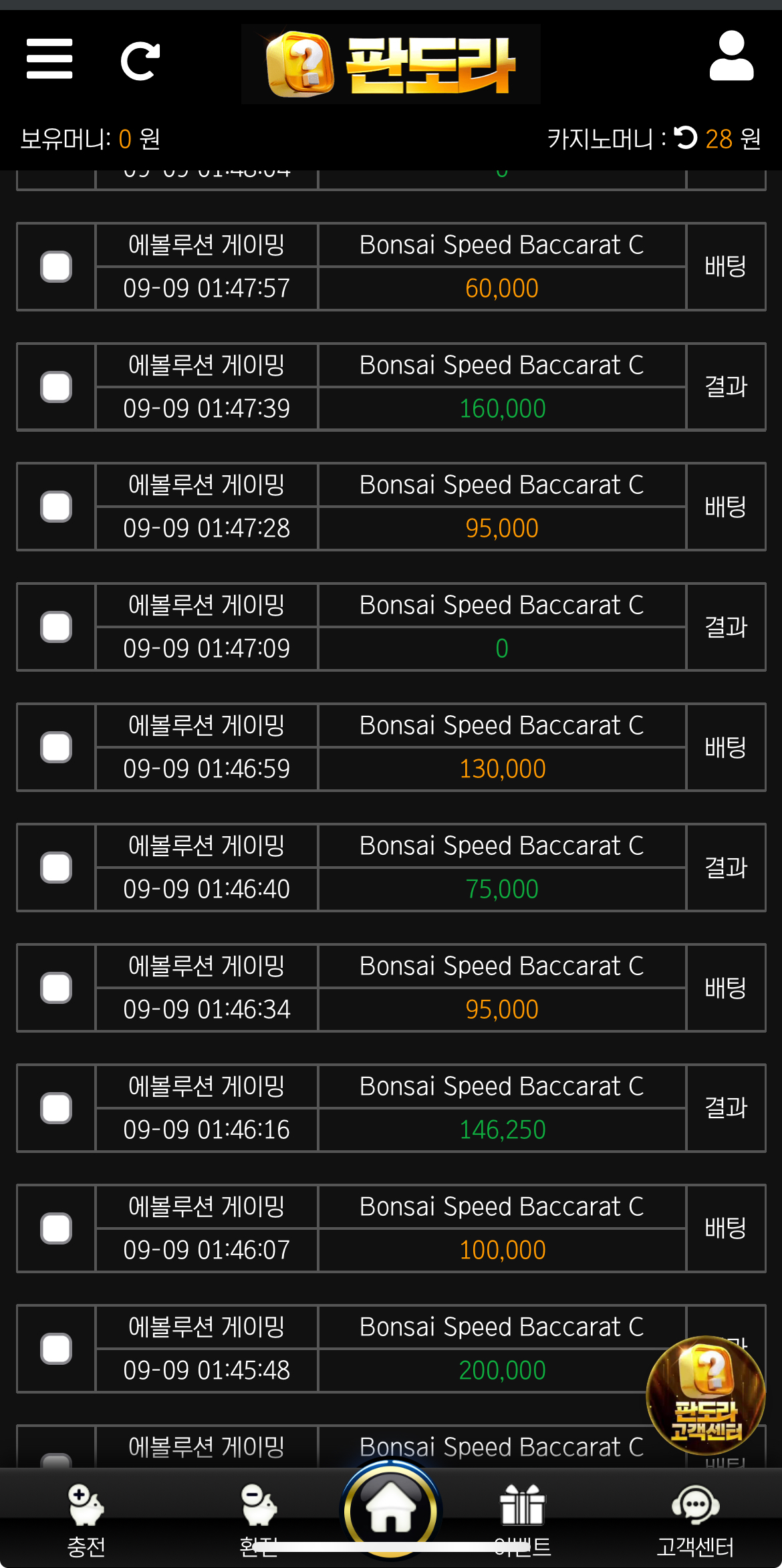Tick the checkbox for the 01:47:28 record
Viewport: 782px width, 1568px height.
[x=56, y=507]
